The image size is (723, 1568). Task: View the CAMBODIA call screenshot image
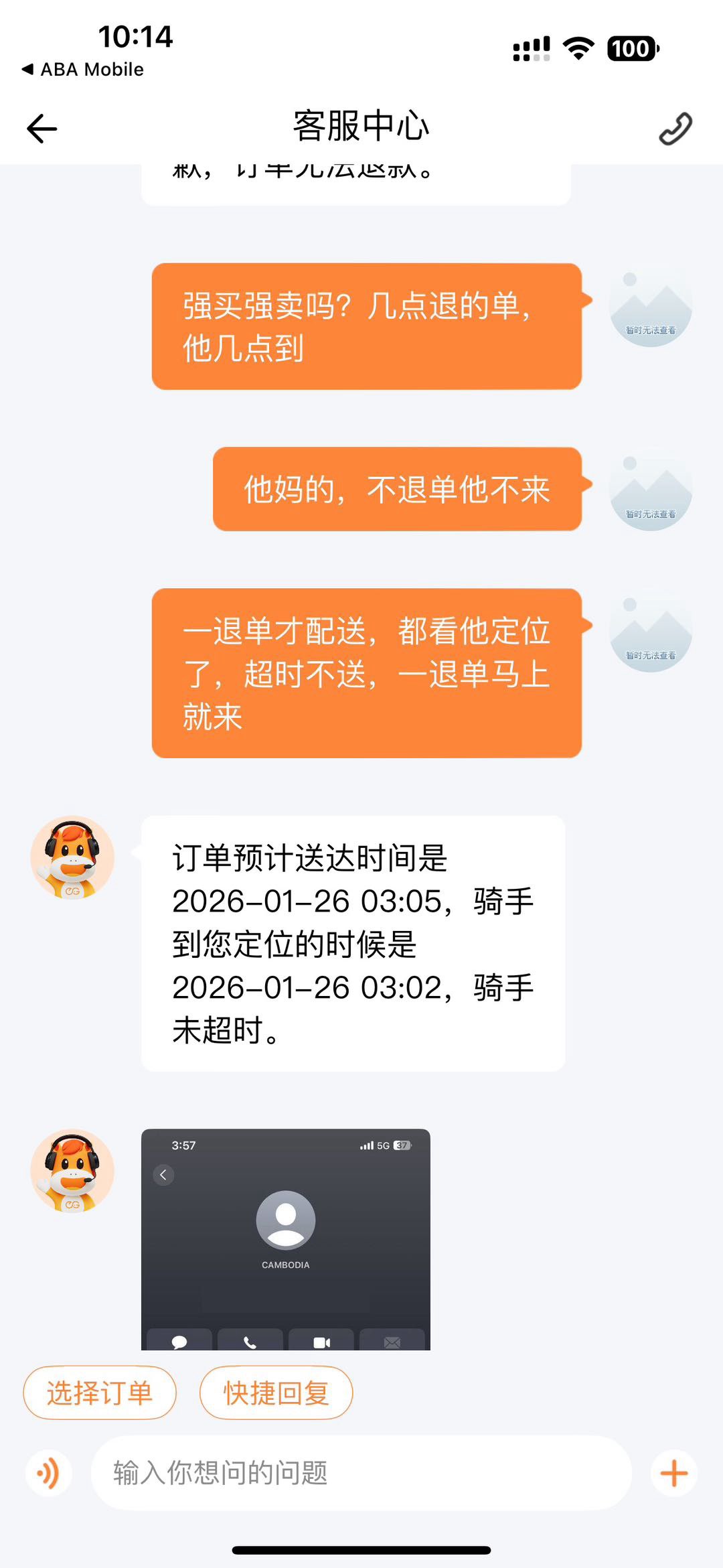coord(286,1239)
